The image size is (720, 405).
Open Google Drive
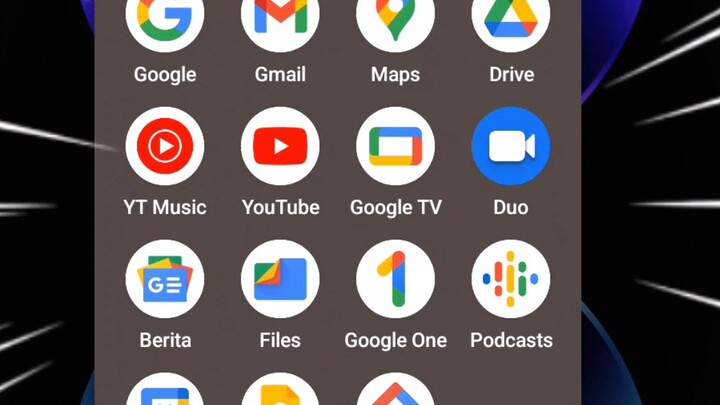point(511,22)
